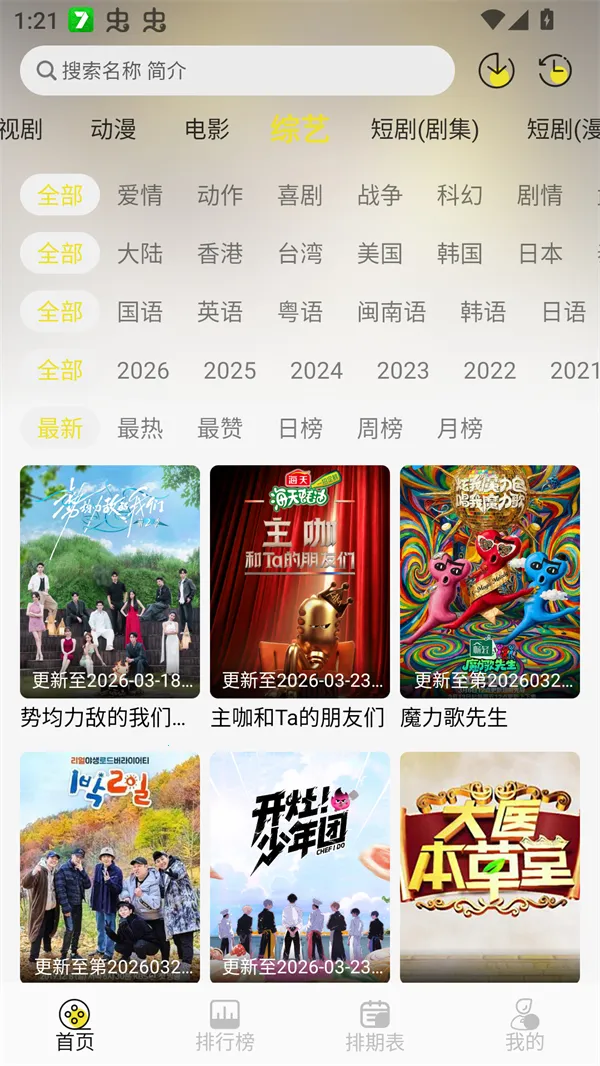Screen dimensions: 600x1066
Task: Open 魔力歌先生 show
Action: 490,582
